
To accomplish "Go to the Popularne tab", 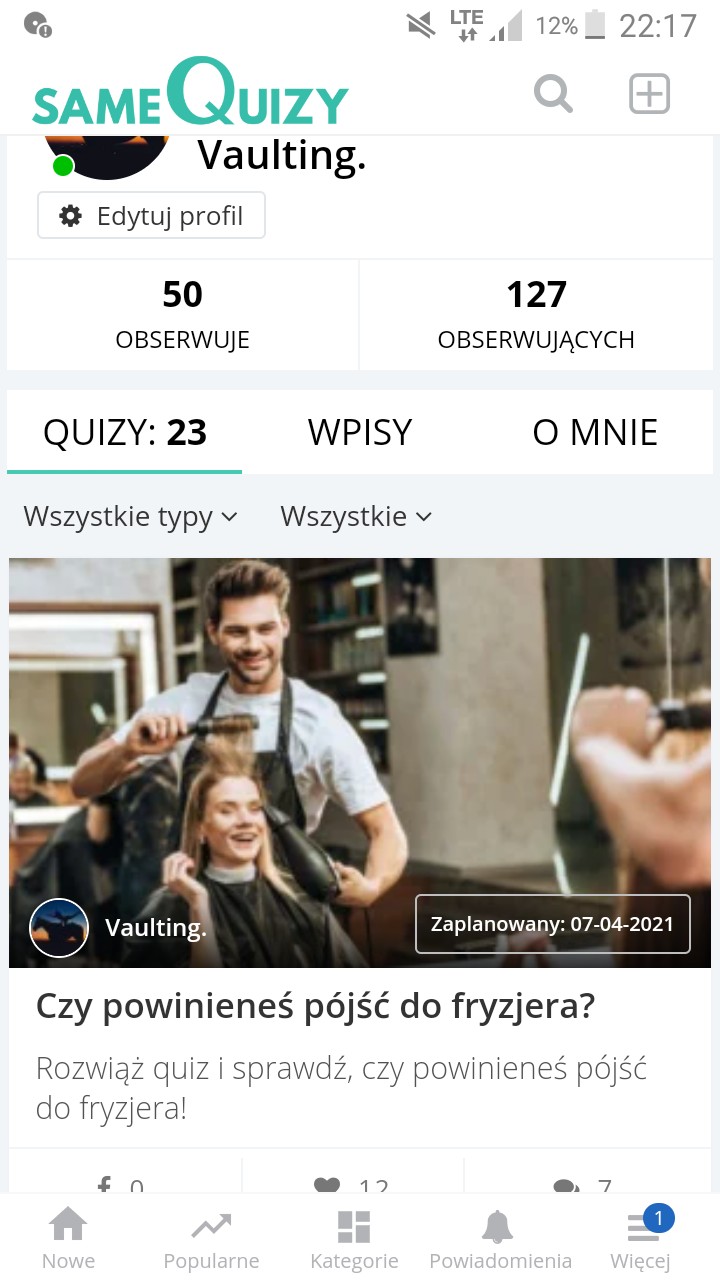I will click(211, 1240).
